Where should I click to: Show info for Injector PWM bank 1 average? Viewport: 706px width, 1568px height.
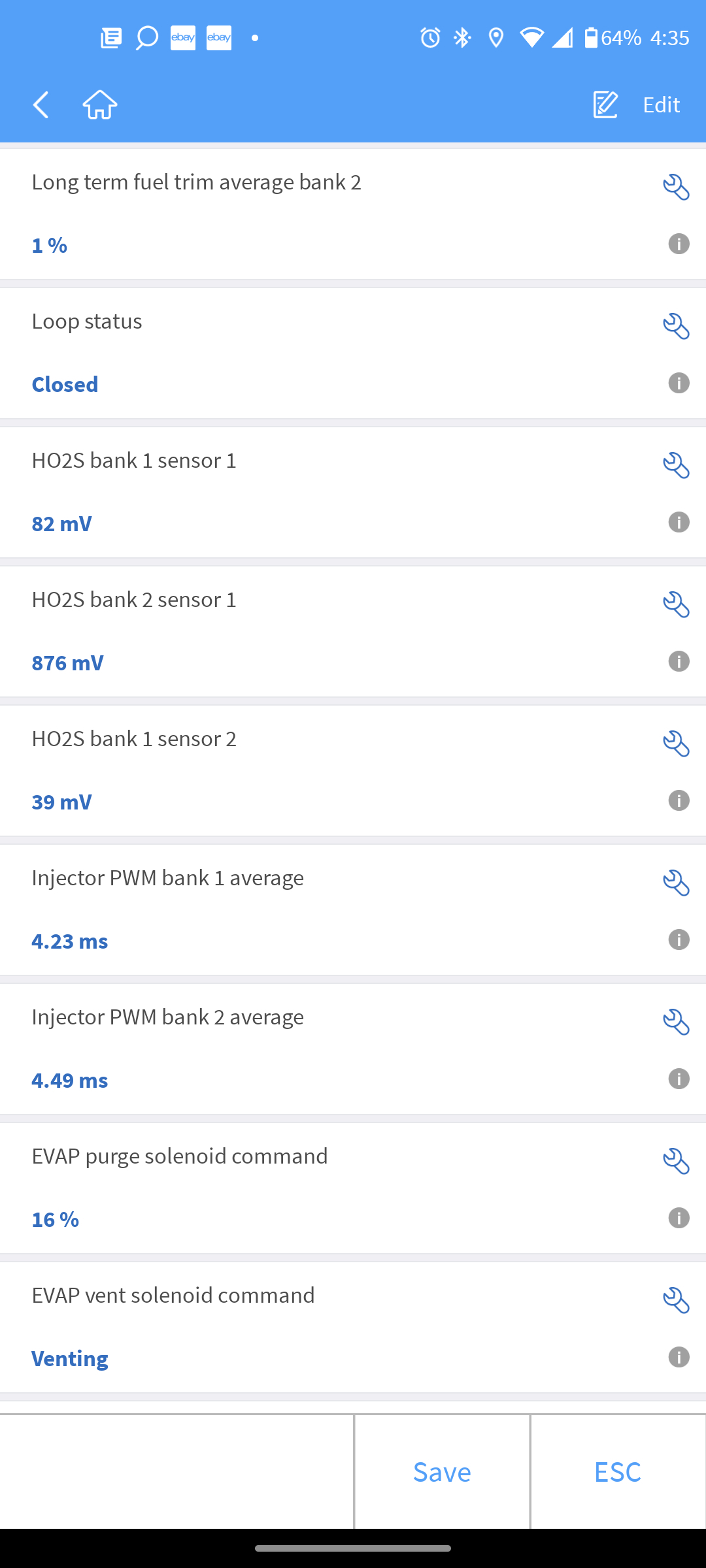tap(679, 939)
